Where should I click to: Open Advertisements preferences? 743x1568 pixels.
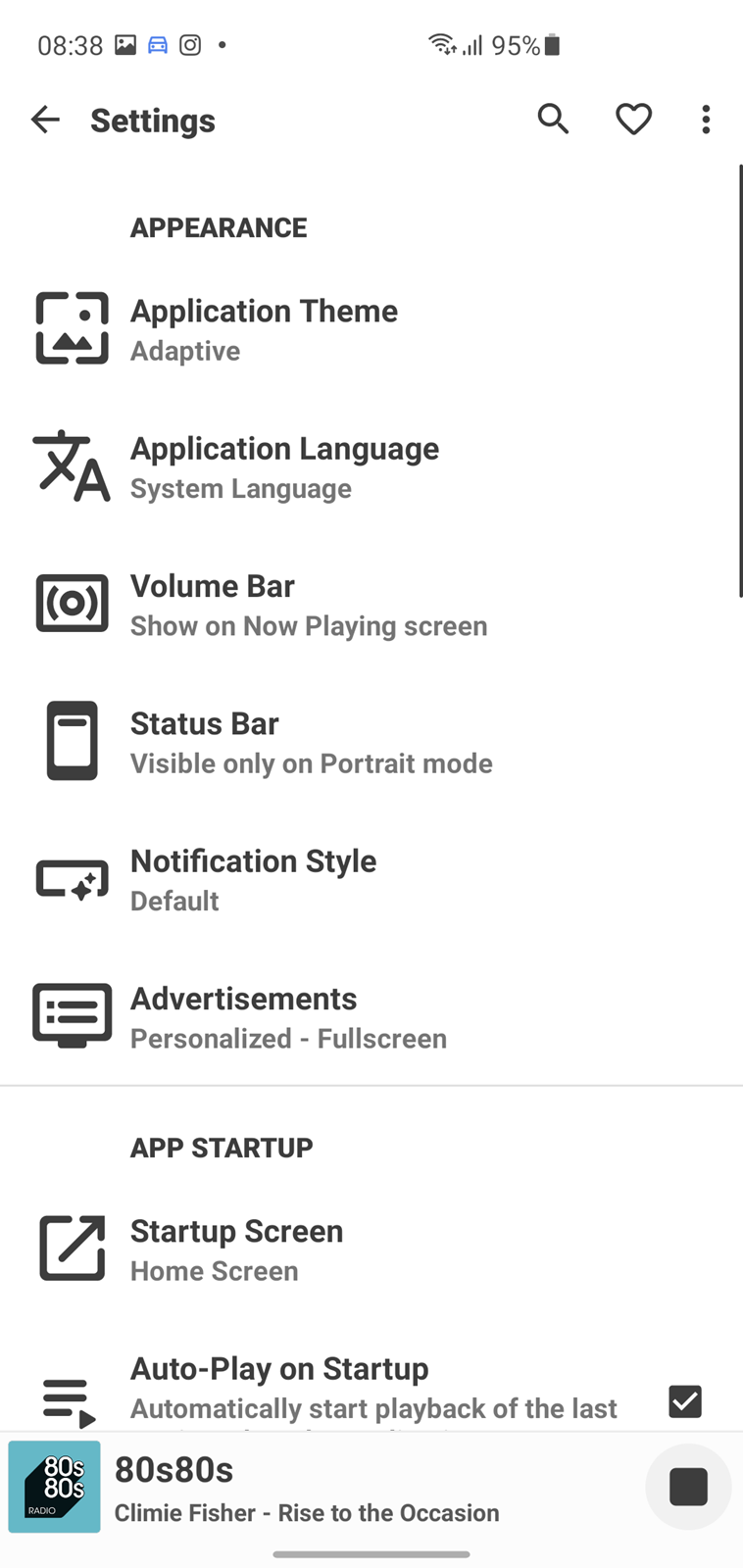pyautogui.click(x=371, y=1016)
